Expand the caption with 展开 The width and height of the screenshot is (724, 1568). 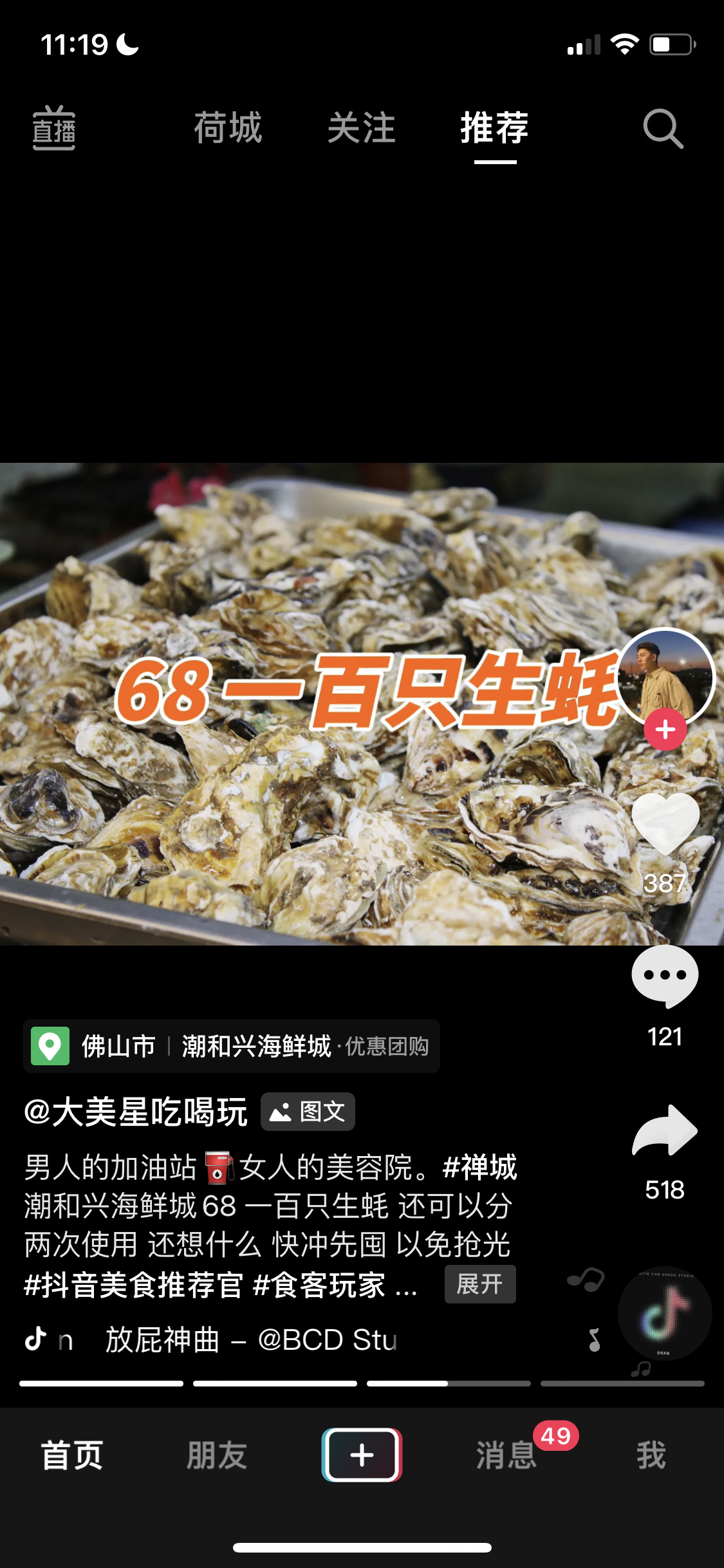click(x=479, y=1284)
